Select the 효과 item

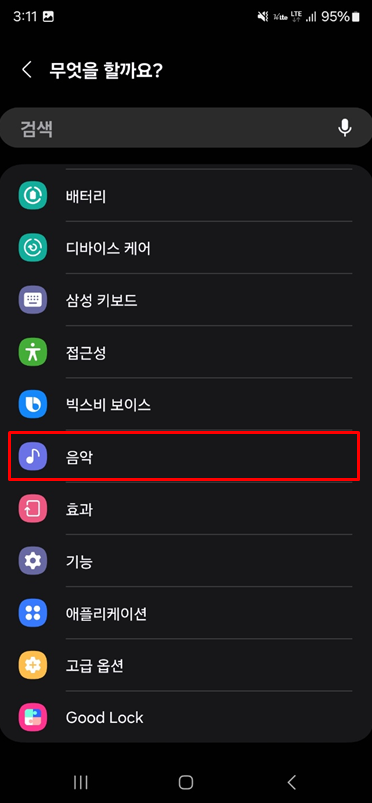coord(186,509)
